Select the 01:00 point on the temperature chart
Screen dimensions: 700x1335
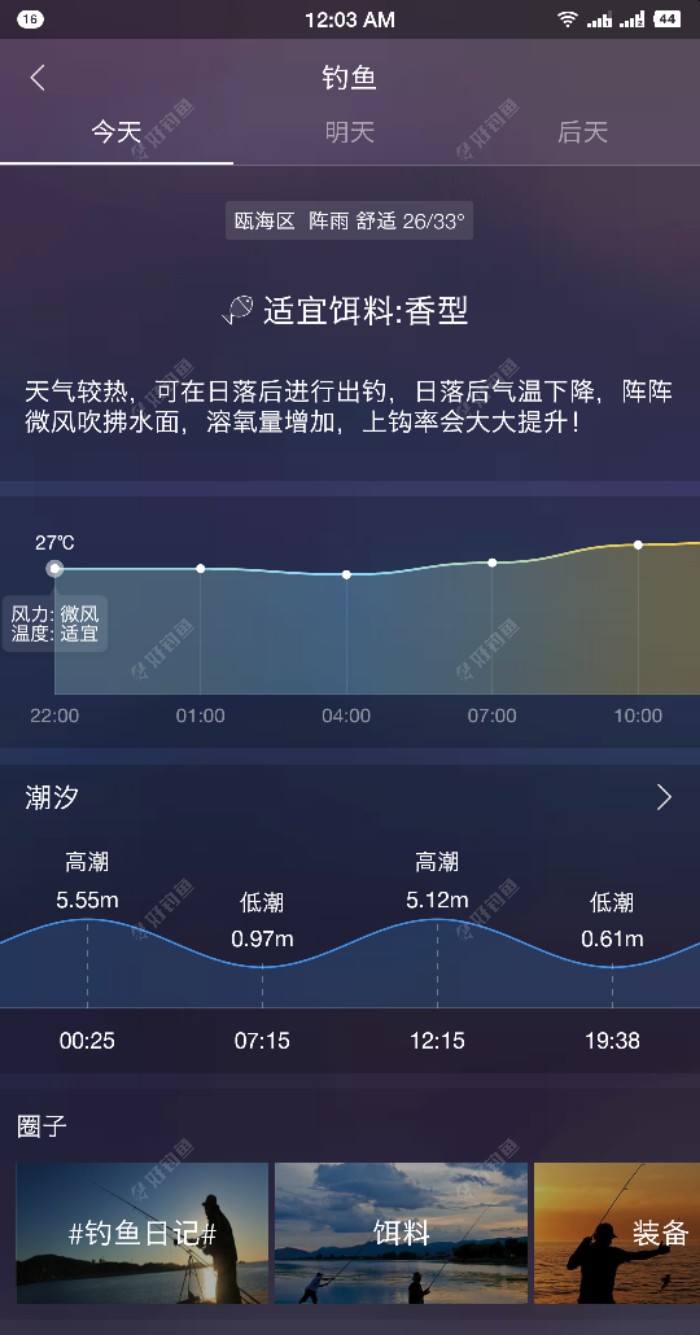[200, 568]
